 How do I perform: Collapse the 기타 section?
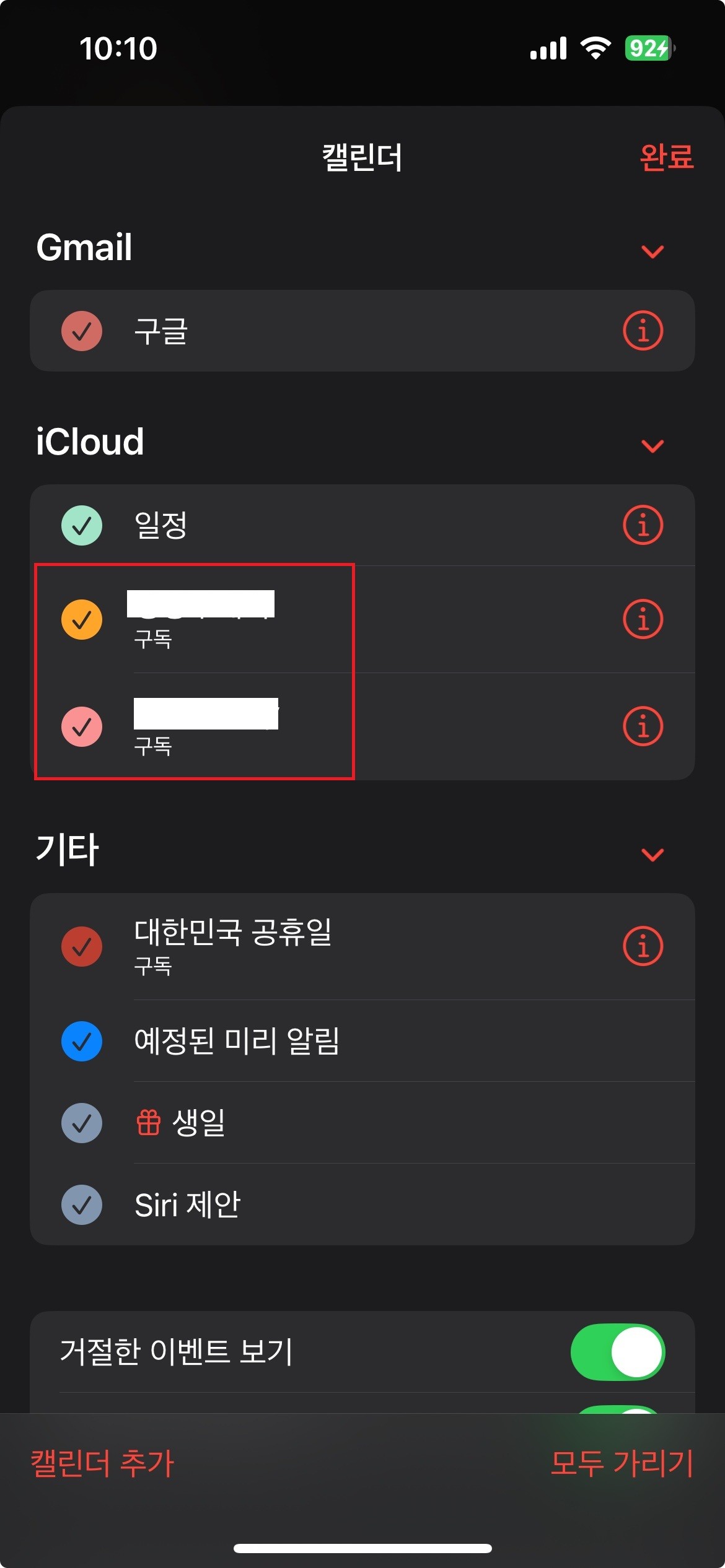click(x=652, y=855)
